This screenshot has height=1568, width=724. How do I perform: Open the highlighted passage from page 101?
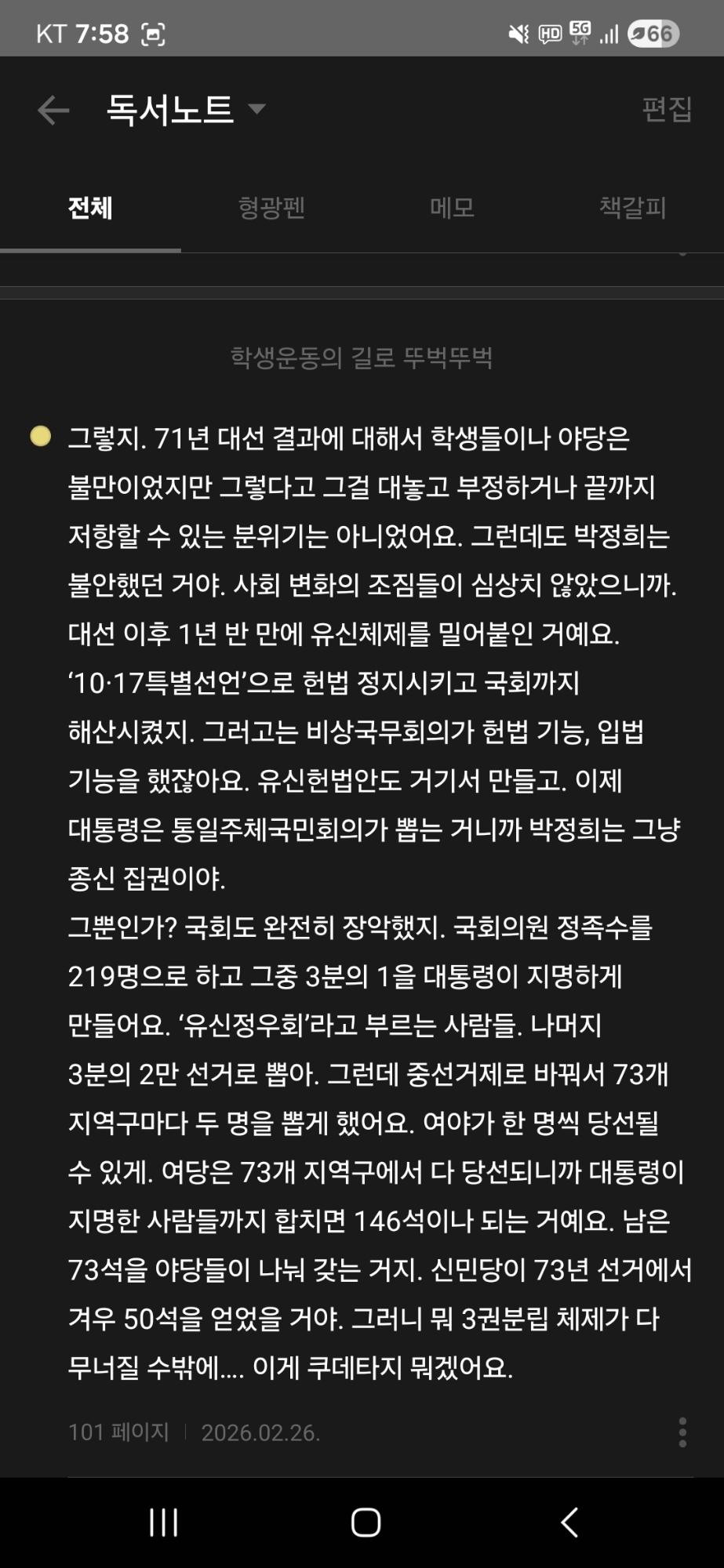pyautogui.click(x=369, y=902)
